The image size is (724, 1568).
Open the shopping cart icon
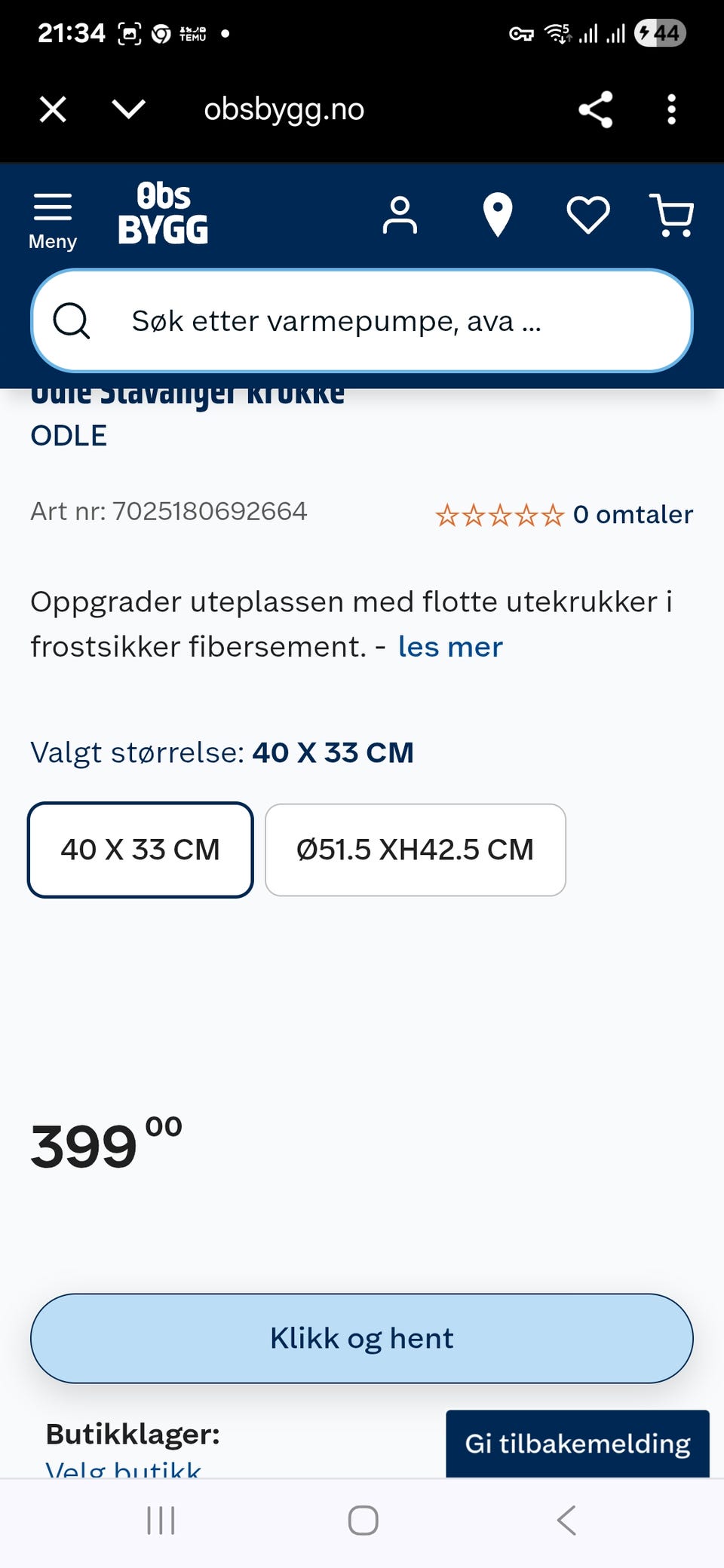click(672, 216)
